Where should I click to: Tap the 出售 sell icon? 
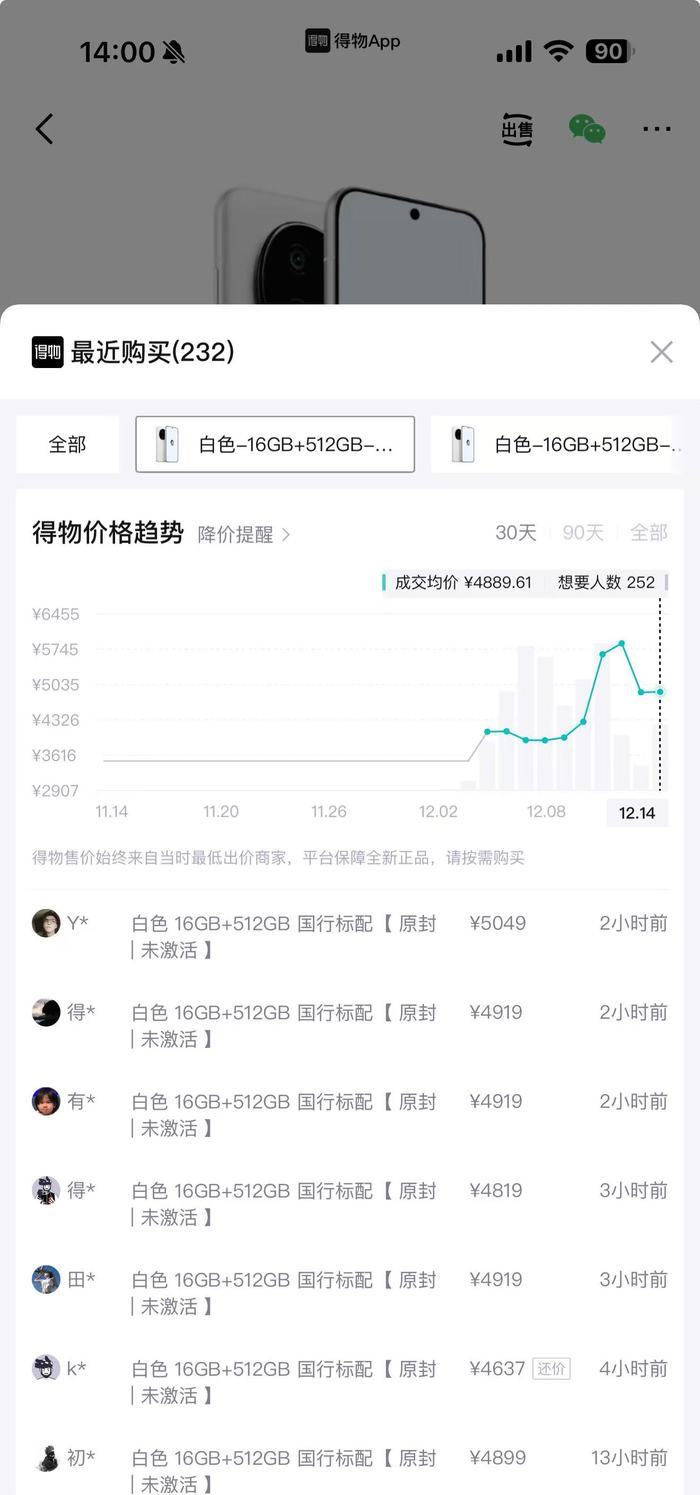click(517, 129)
